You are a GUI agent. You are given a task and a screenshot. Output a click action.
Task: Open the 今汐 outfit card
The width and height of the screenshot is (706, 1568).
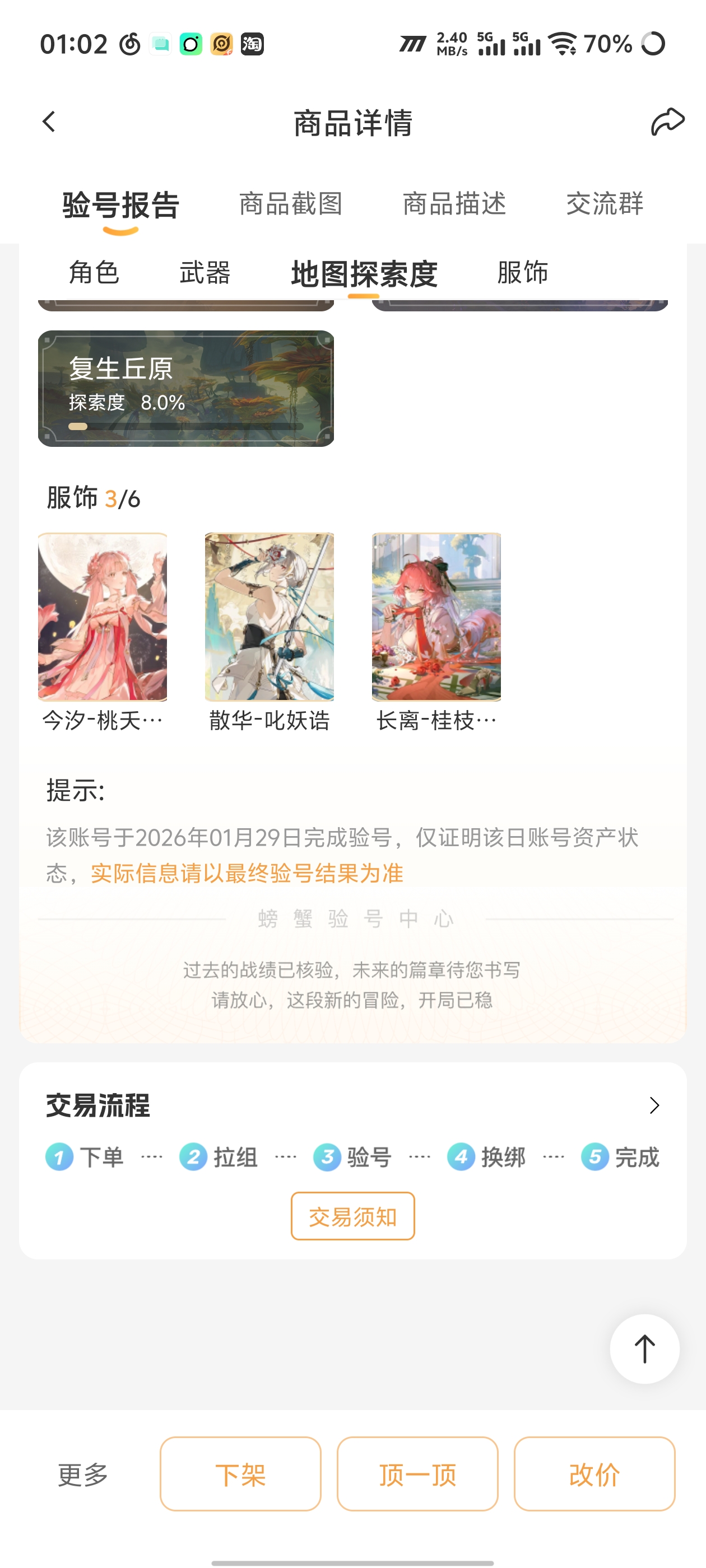103,617
